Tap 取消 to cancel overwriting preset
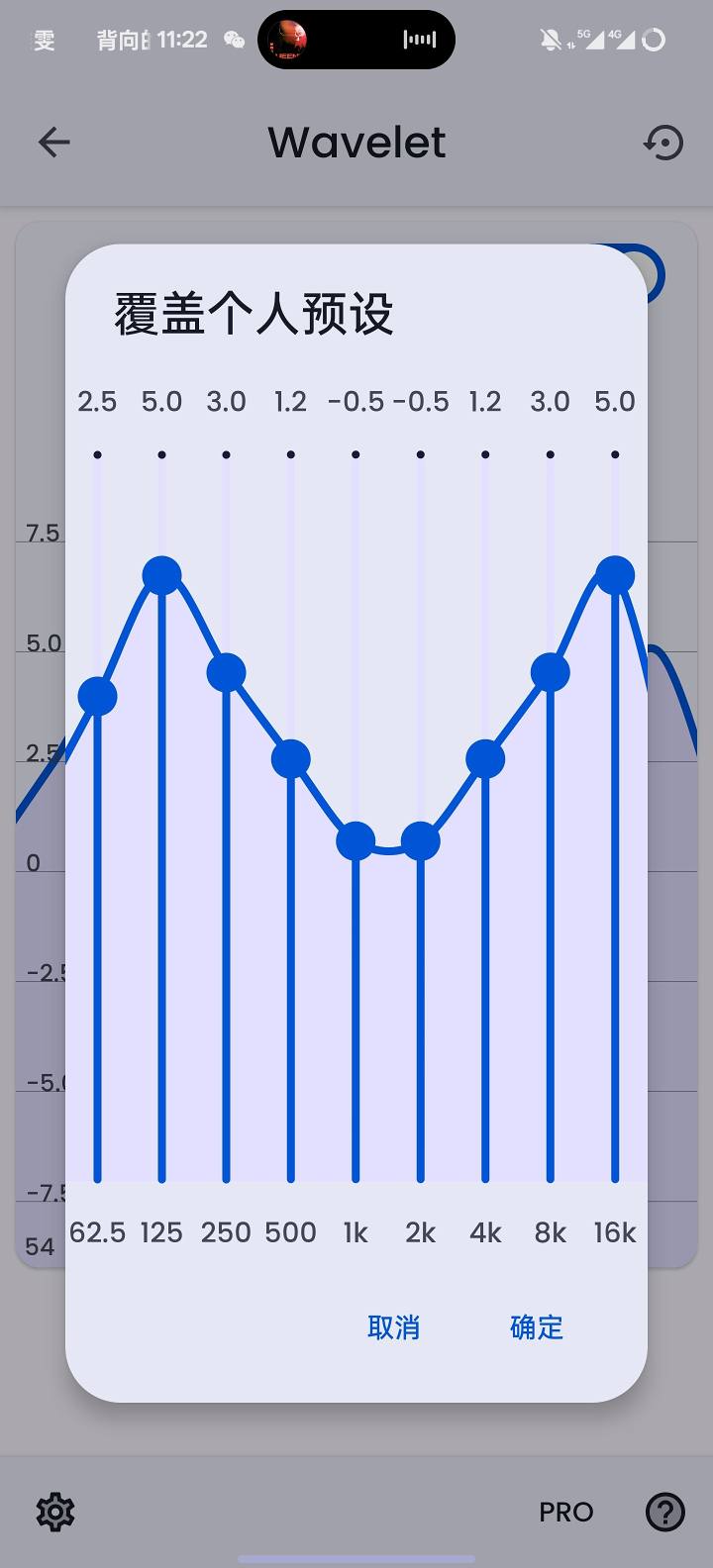The width and height of the screenshot is (713, 1568). 393,1327
